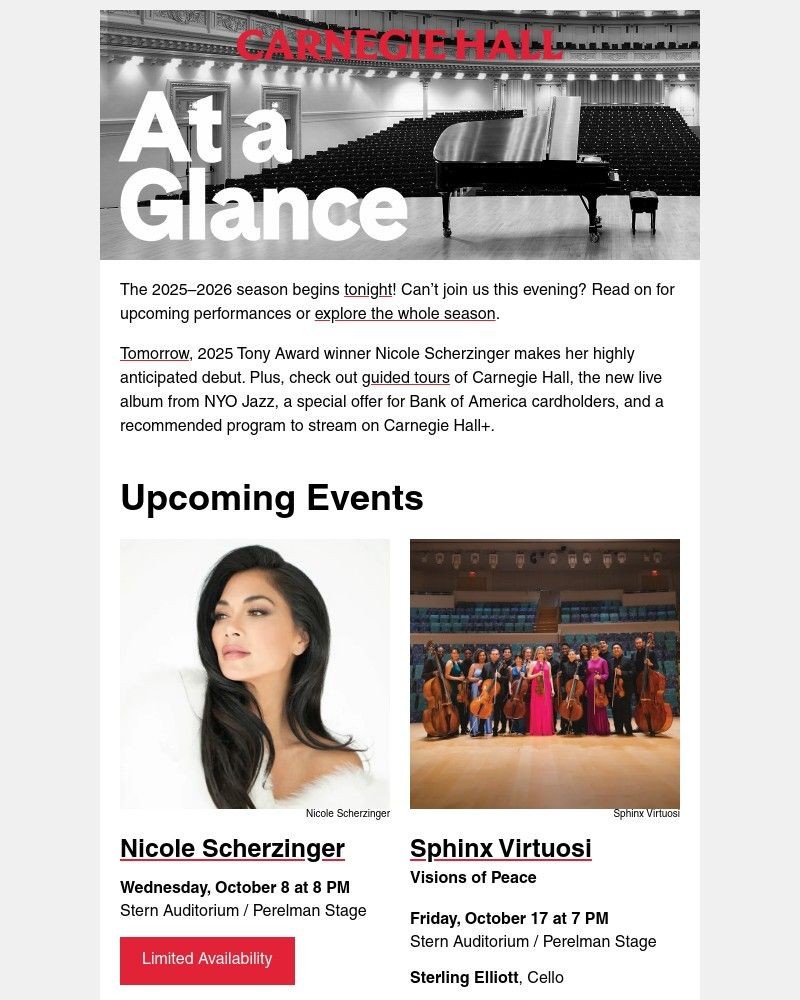The image size is (800, 1000).
Task: Open the Sphinx Virtuosi event title link
Action: coord(500,848)
